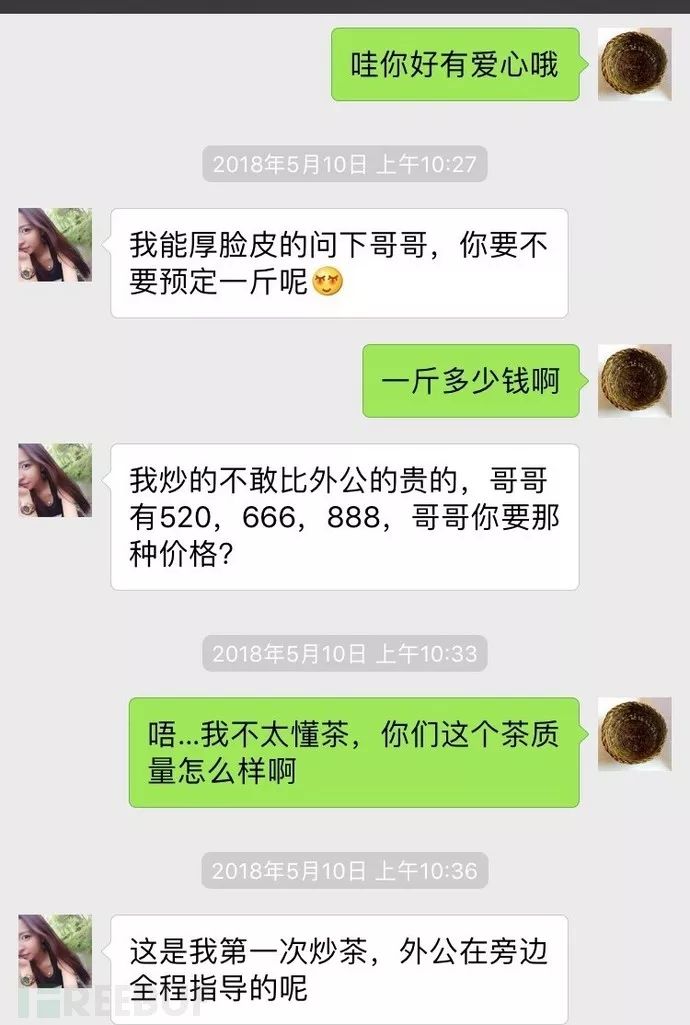Image resolution: width=690 pixels, height=1025 pixels.
Task: View contact's profile photo next to "你要不要预定一斤呢"
Action: (55, 245)
